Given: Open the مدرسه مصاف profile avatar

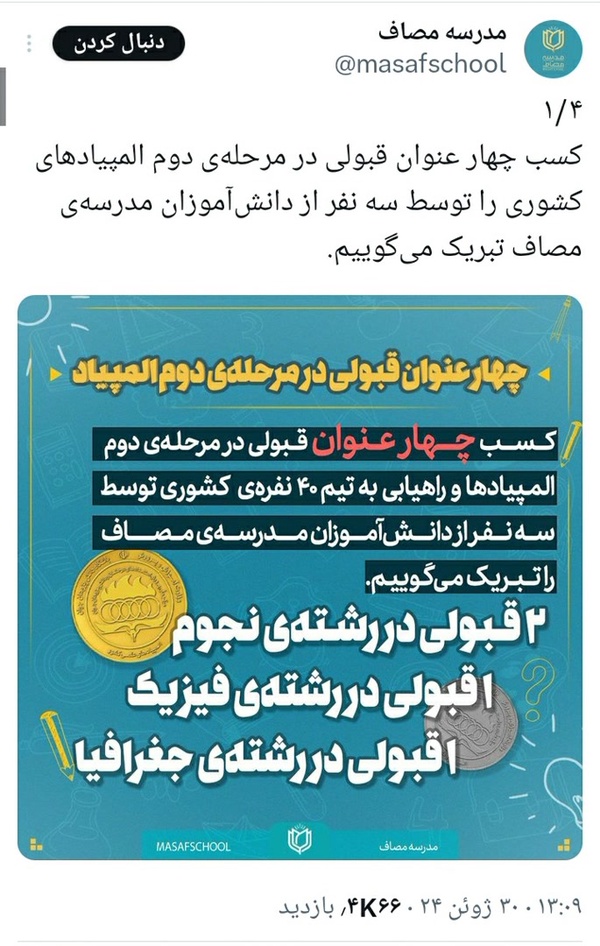Looking at the screenshot, I should (553, 48).
